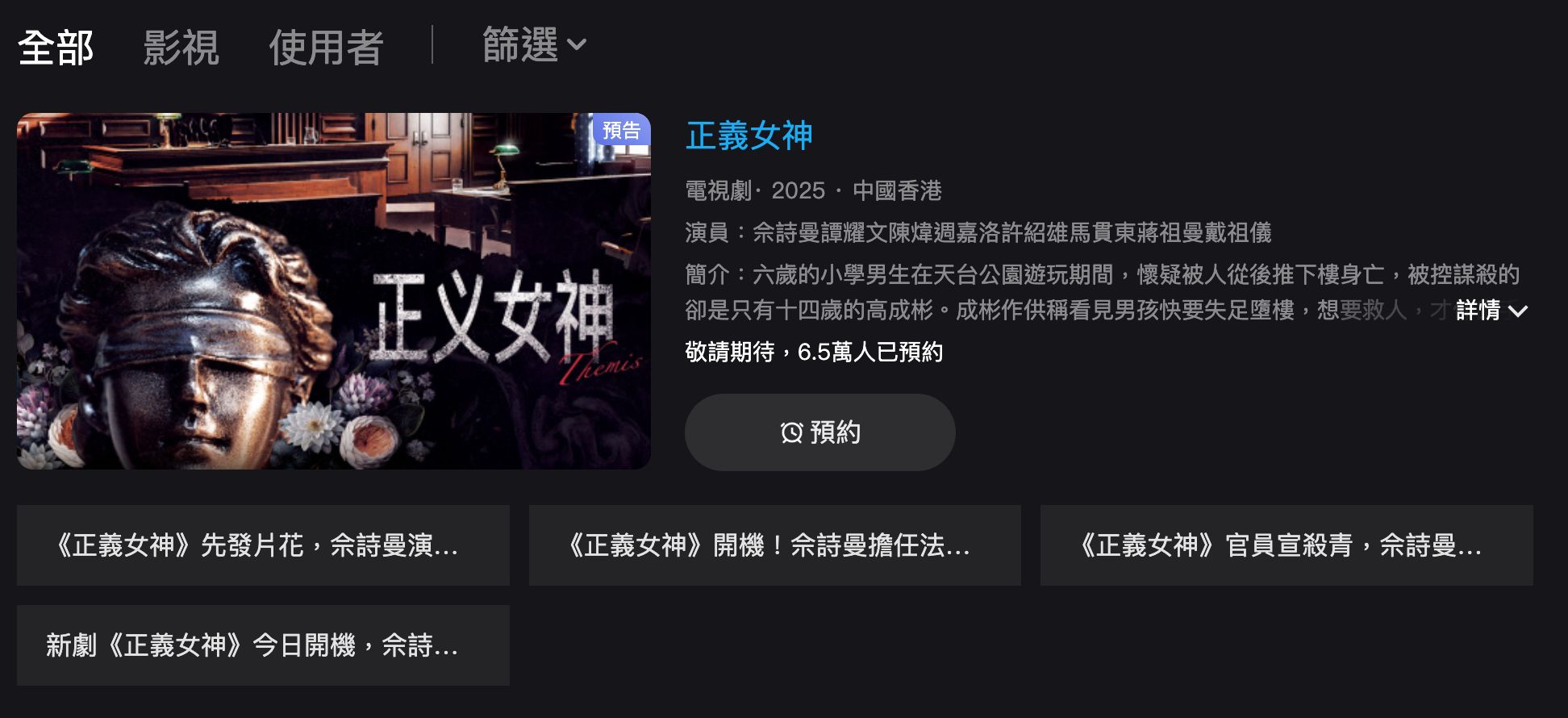The image size is (1568, 718).
Task: Open 《正義女神》先發片花 related video
Action: (263, 545)
